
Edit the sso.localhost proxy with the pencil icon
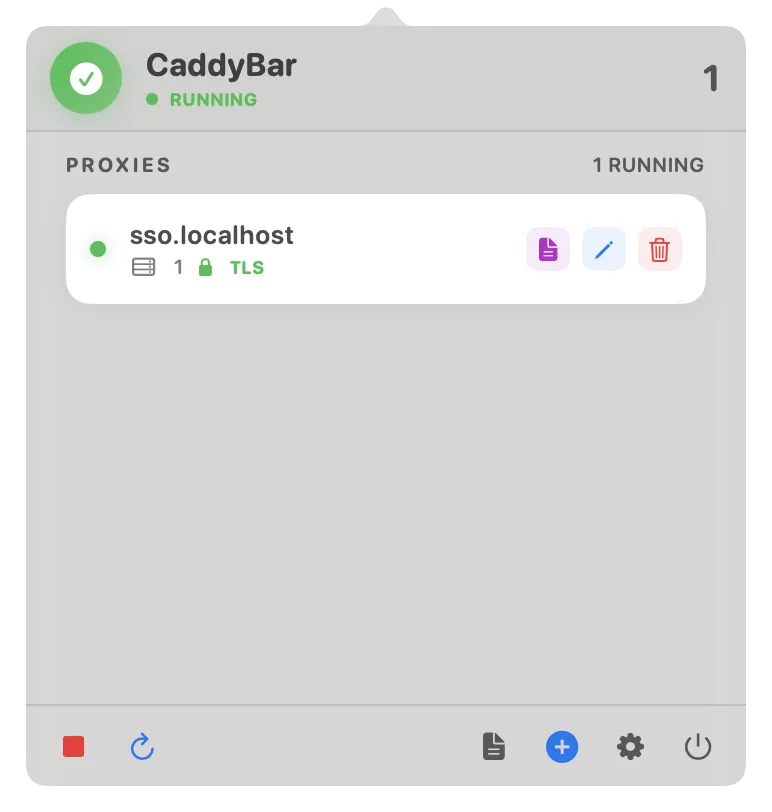click(x=603, y=248)
